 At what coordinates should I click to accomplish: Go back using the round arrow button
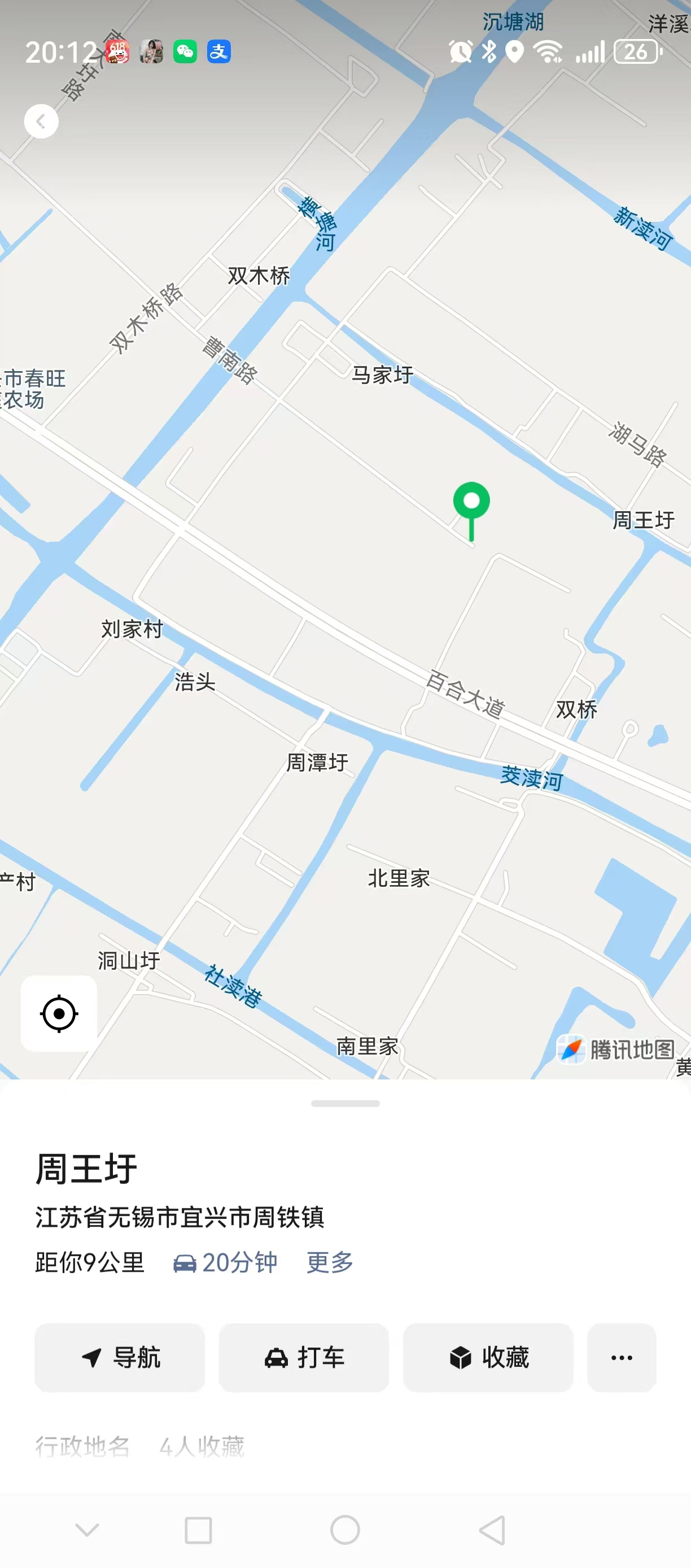point(41,122)
